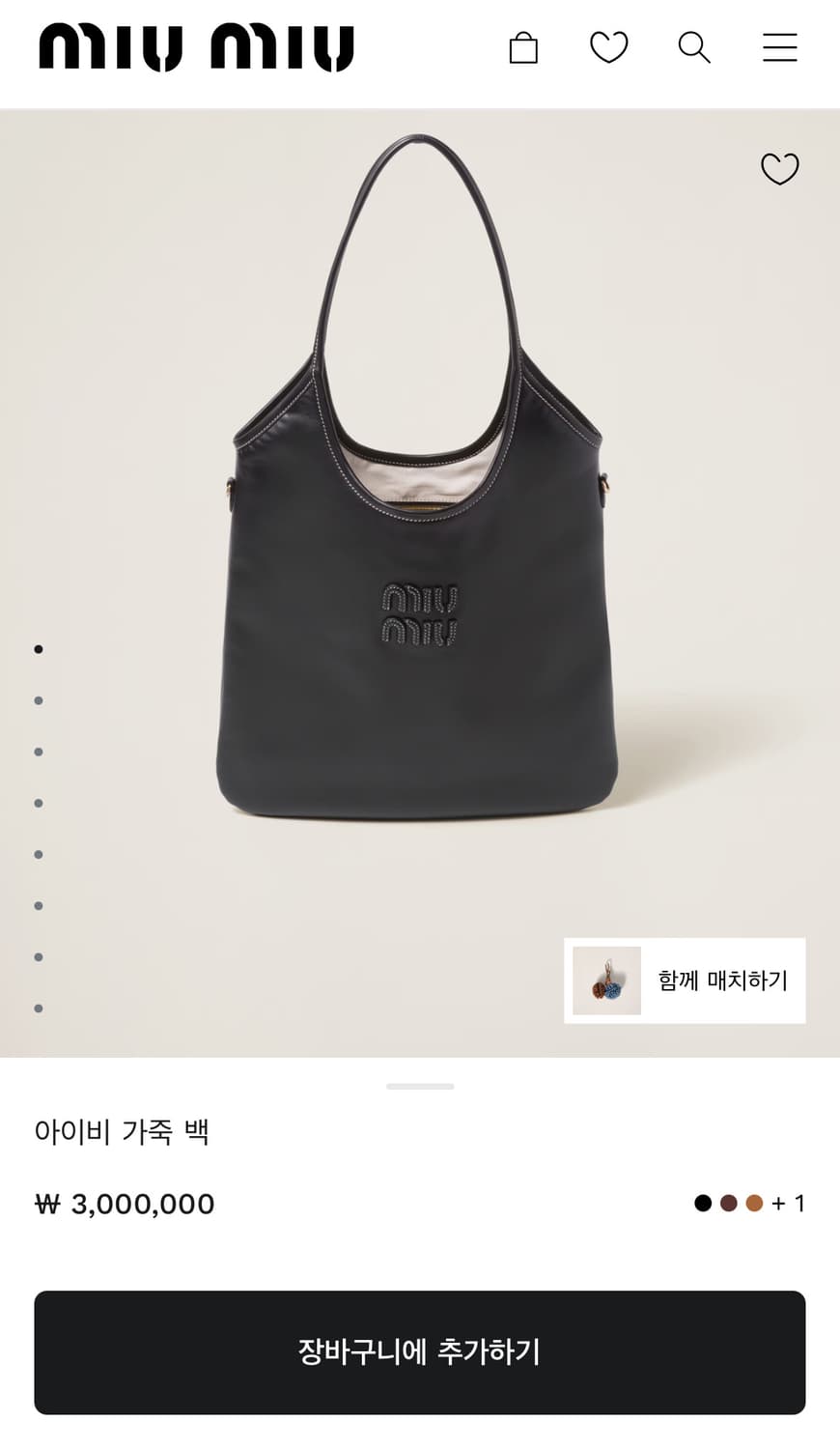Click the earring product thumbnail
The width and height of the screenshot is (840, 1449).
tap(605, 980)
